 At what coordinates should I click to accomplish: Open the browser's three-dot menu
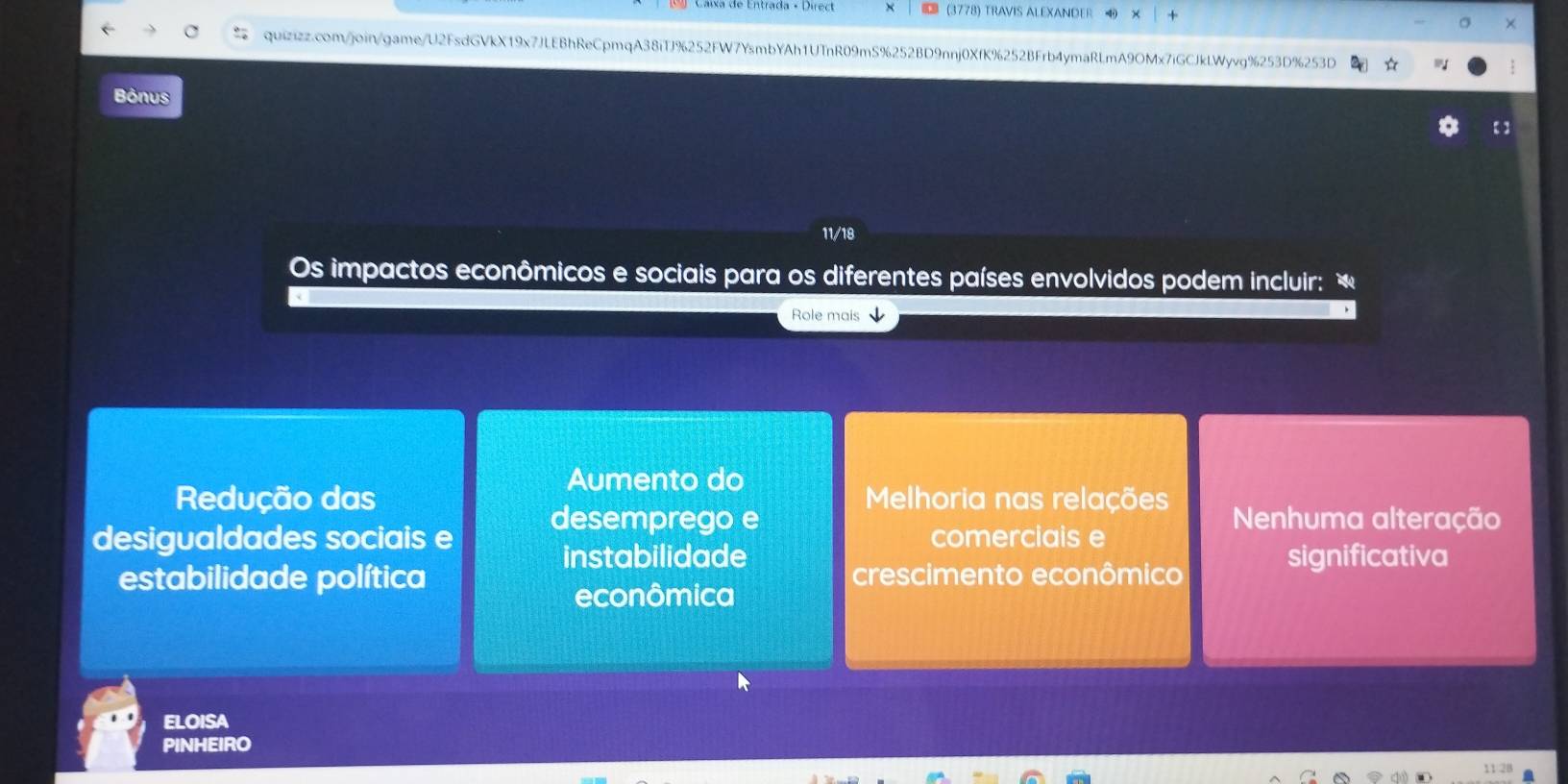[1513, 66]
